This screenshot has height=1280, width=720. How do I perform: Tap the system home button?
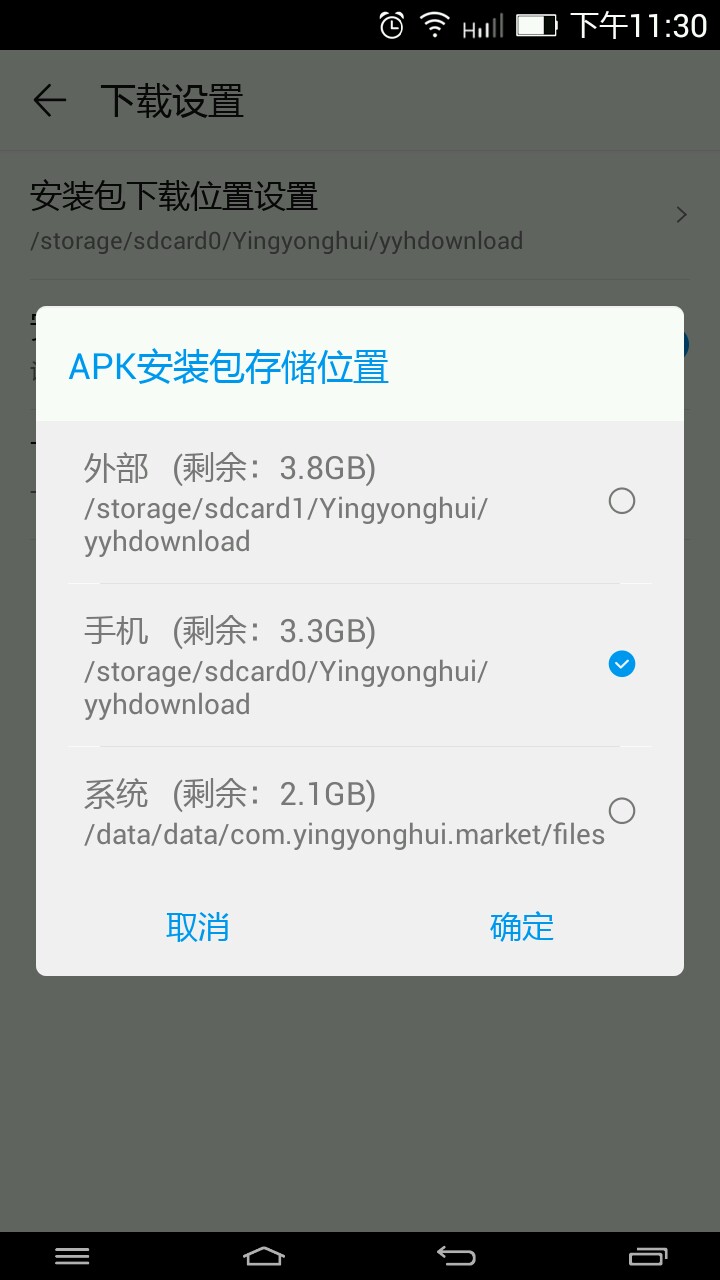pos(264,1256)
